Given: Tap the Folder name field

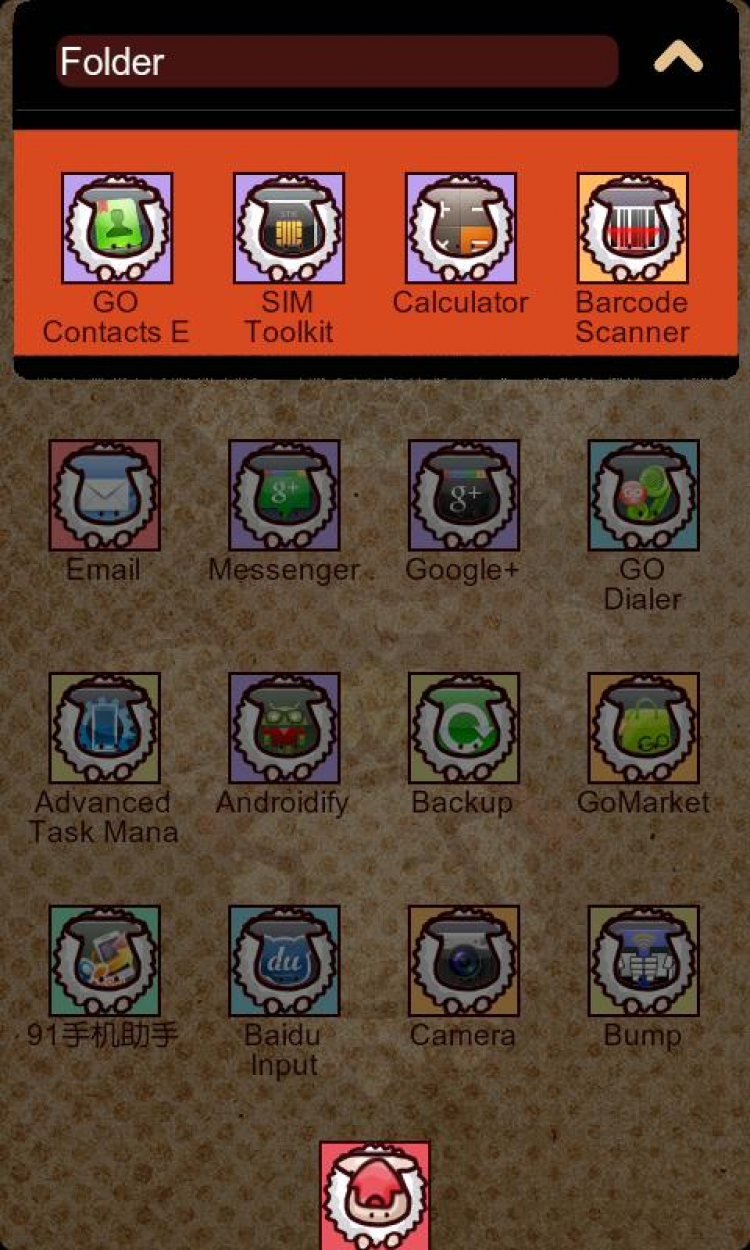Looking at the screenshot, I should tap(336, 61).
